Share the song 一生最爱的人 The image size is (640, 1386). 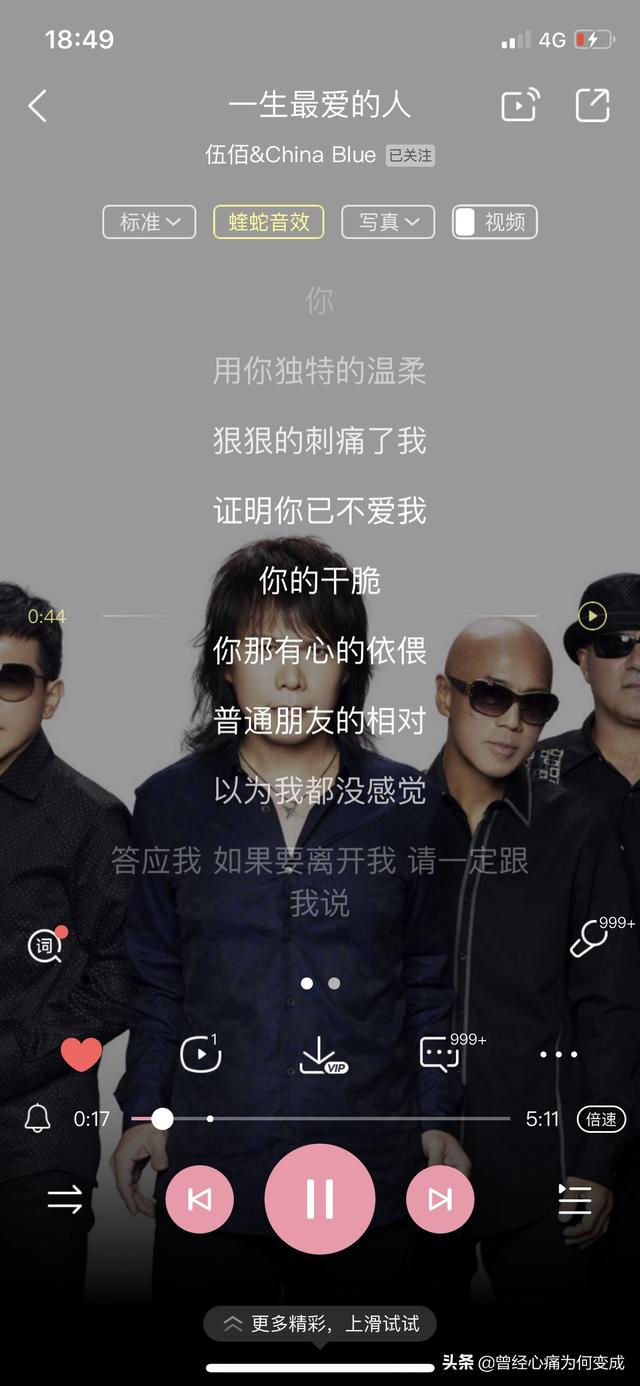tap(592, 105)
